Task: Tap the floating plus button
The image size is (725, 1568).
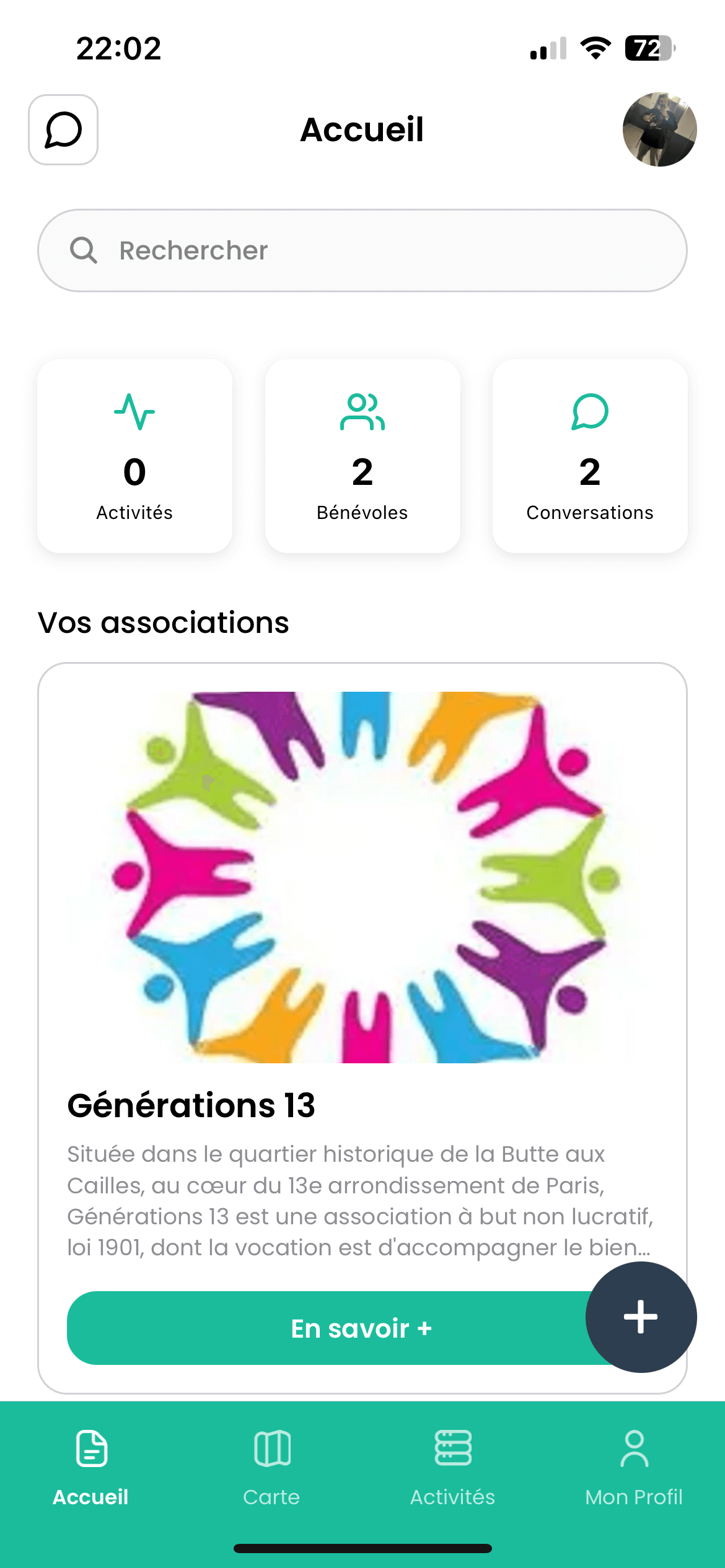Action: click(641, 1317)
